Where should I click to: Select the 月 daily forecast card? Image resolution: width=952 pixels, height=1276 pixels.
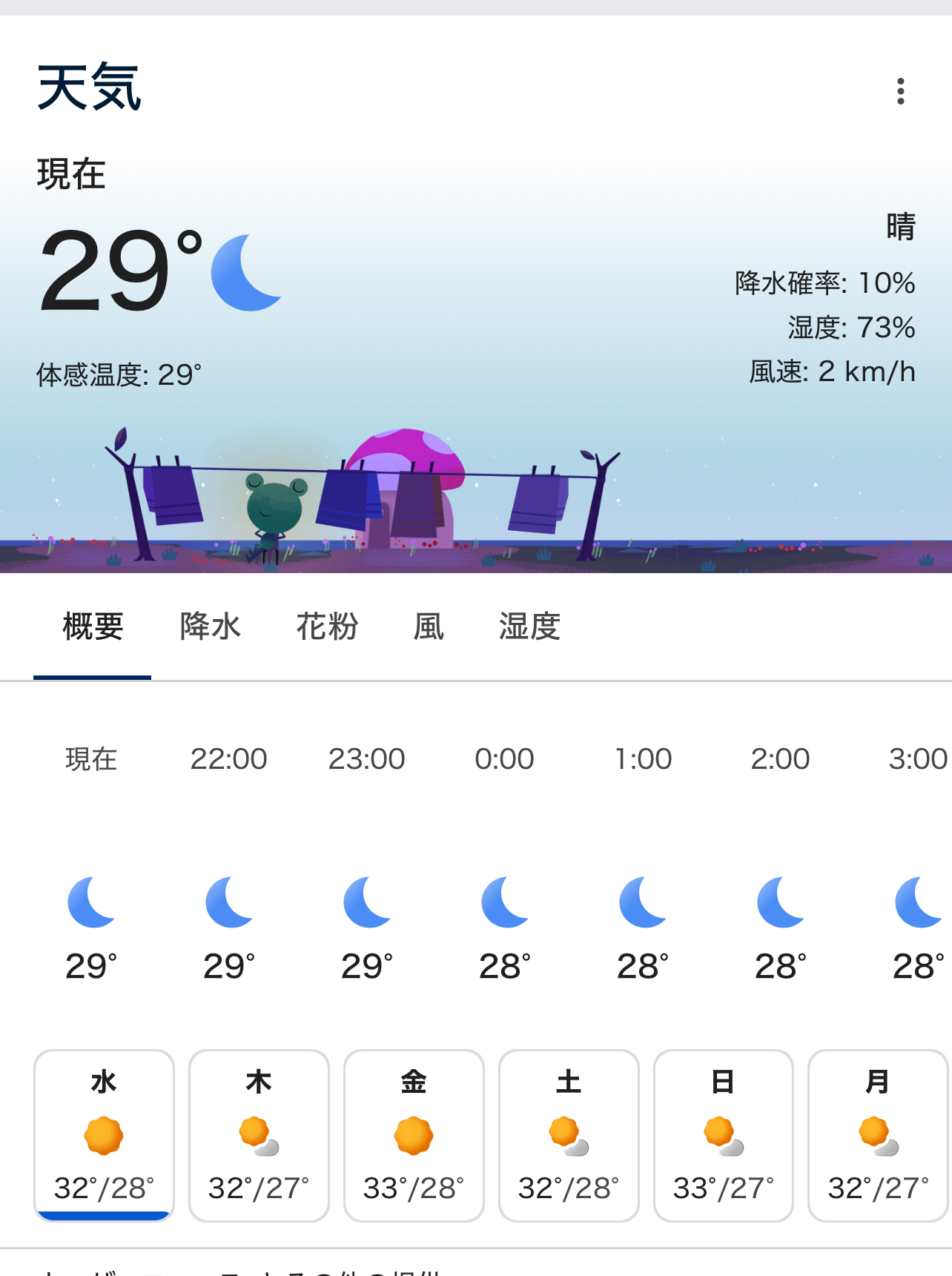878,1134
